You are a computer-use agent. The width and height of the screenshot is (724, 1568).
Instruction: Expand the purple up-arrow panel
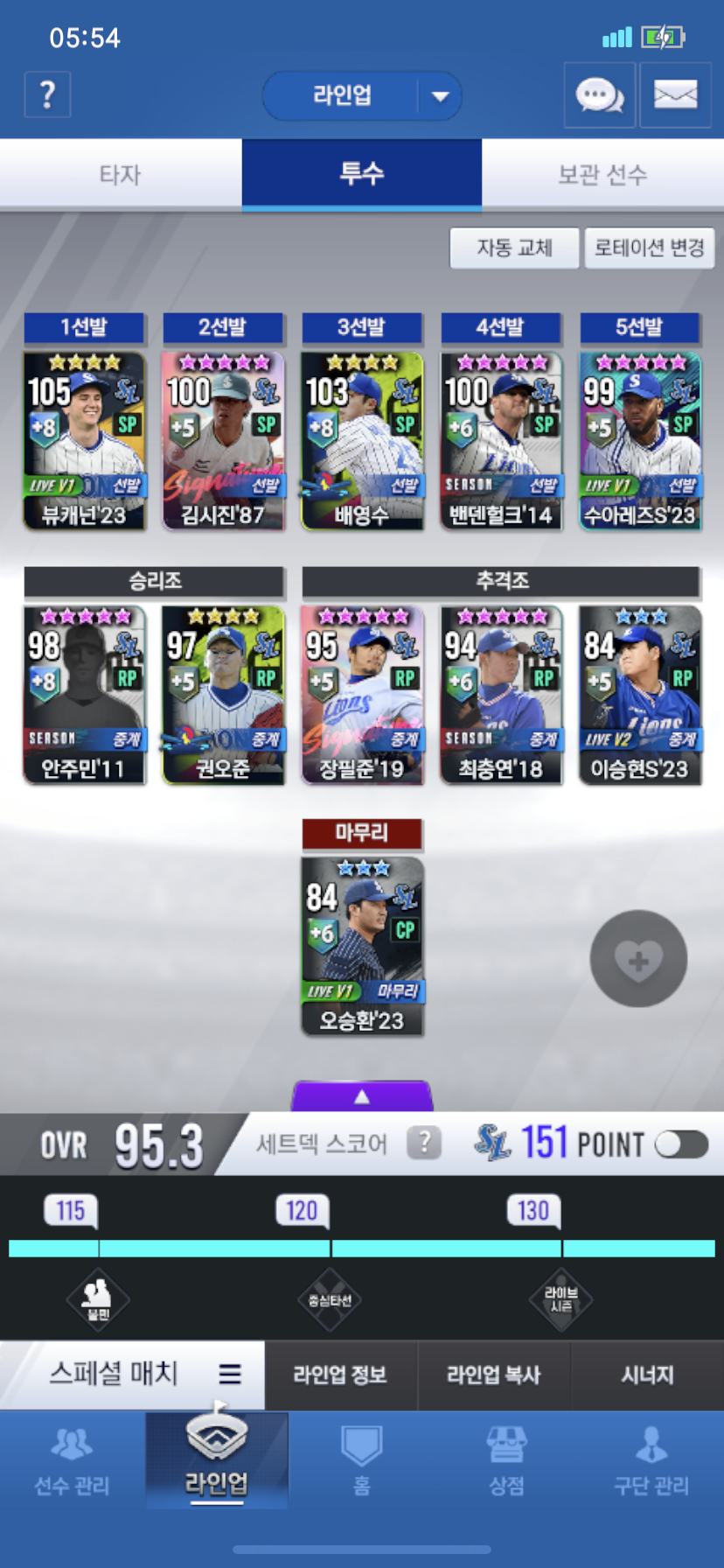pos(362,1096)
